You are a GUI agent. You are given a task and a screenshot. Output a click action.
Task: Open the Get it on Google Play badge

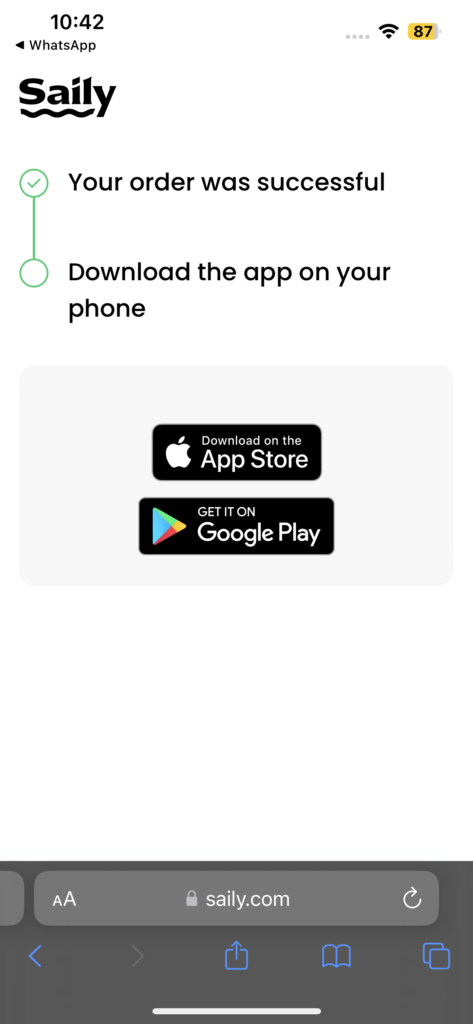click(x=236, y=526)
